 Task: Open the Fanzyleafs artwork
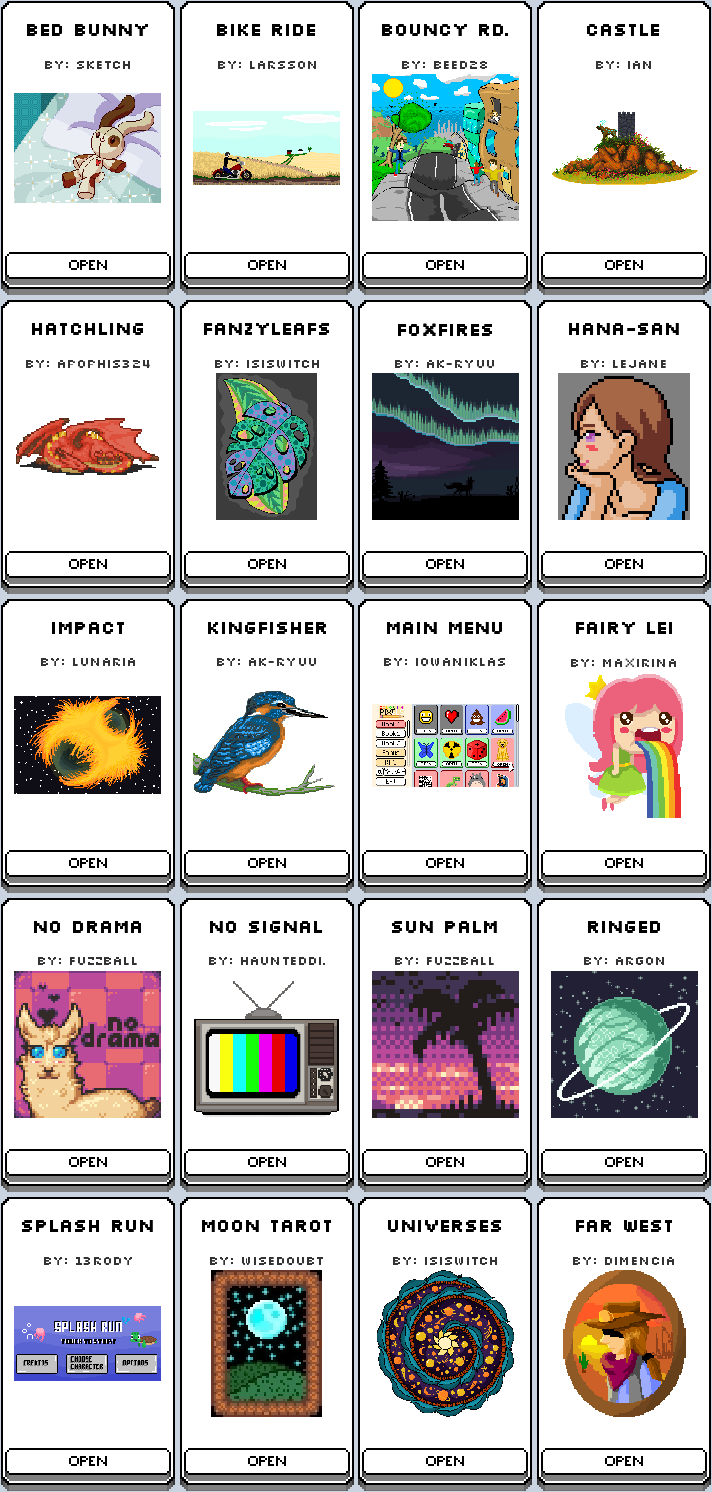[267, 564]
